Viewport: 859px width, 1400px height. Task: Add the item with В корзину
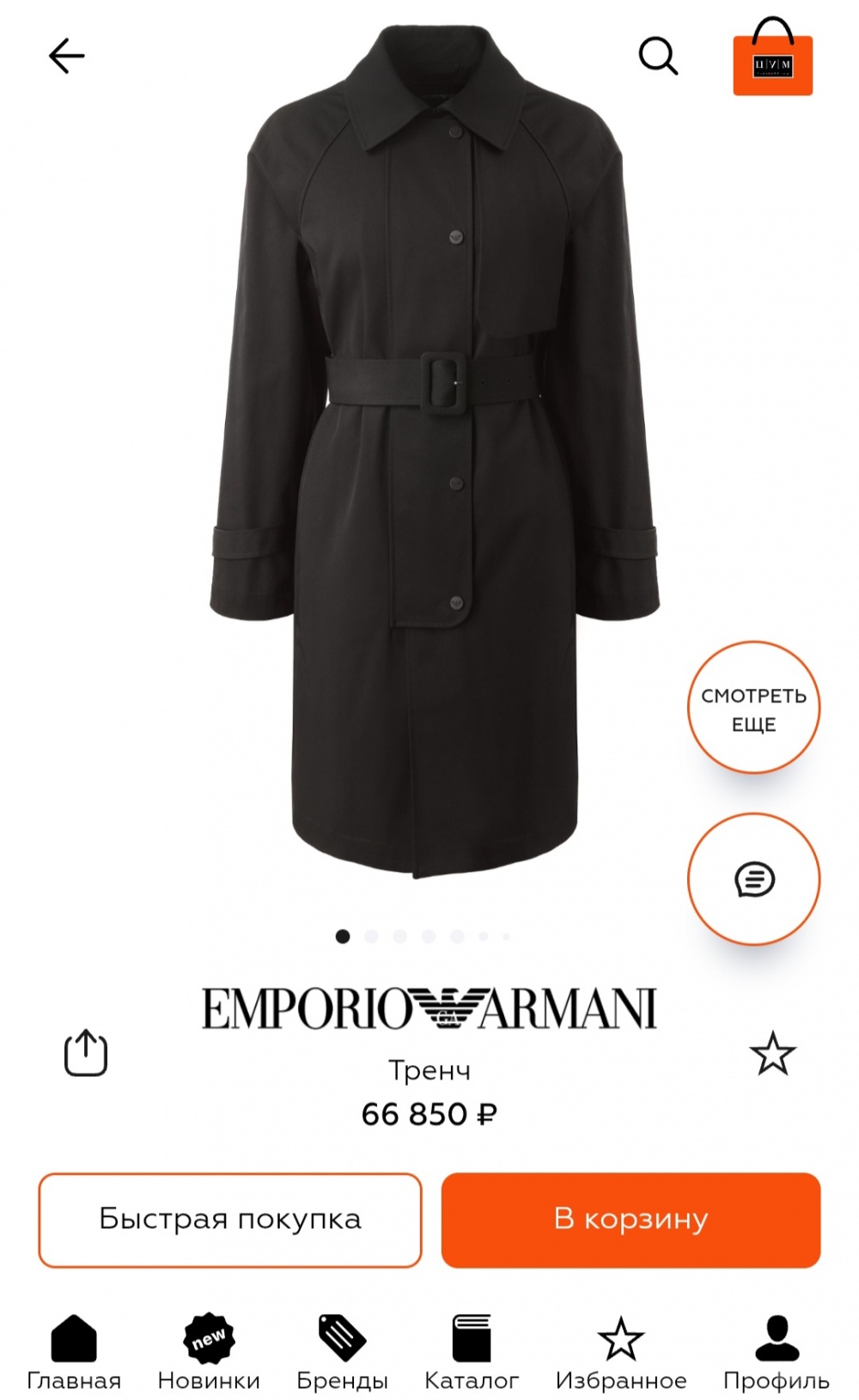click(631, 1220)
